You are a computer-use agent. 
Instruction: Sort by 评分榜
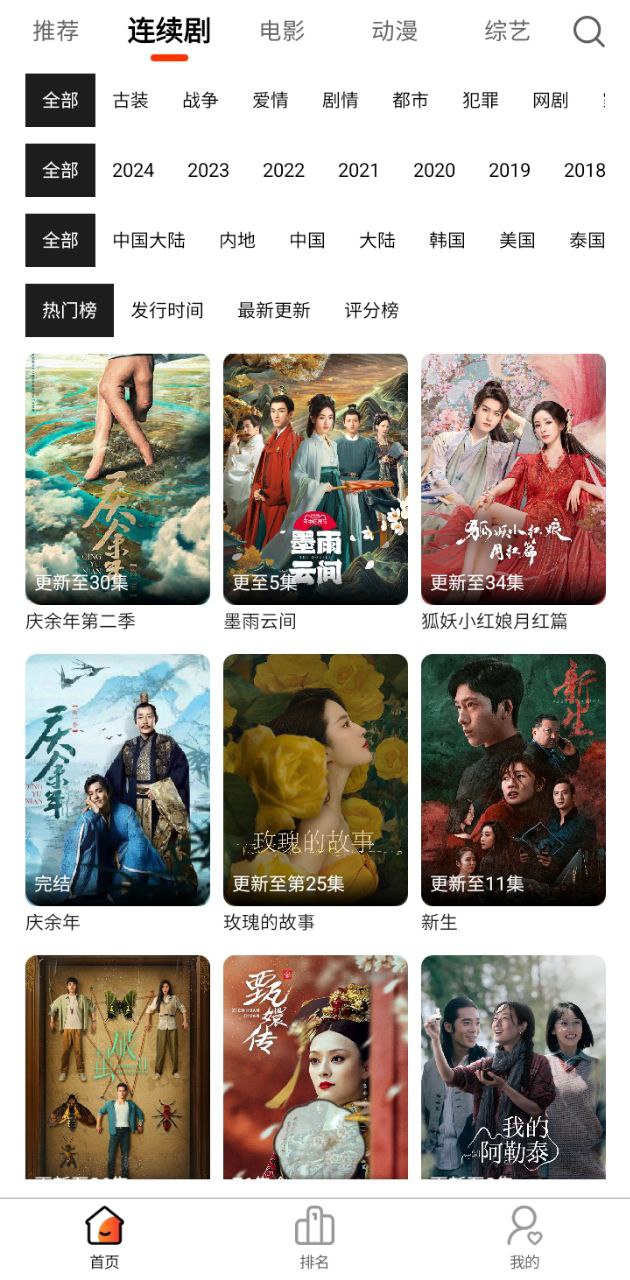[x=371, y=310]
